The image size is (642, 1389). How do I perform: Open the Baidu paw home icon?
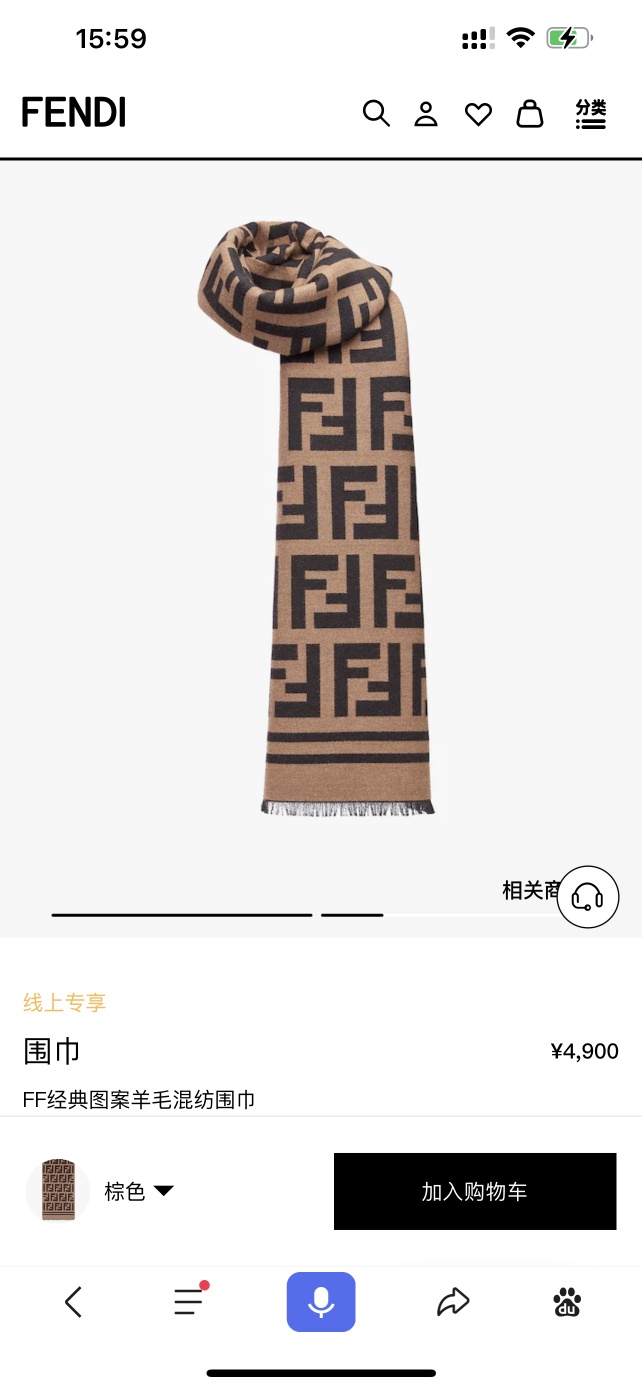(x=567, y=1302)
